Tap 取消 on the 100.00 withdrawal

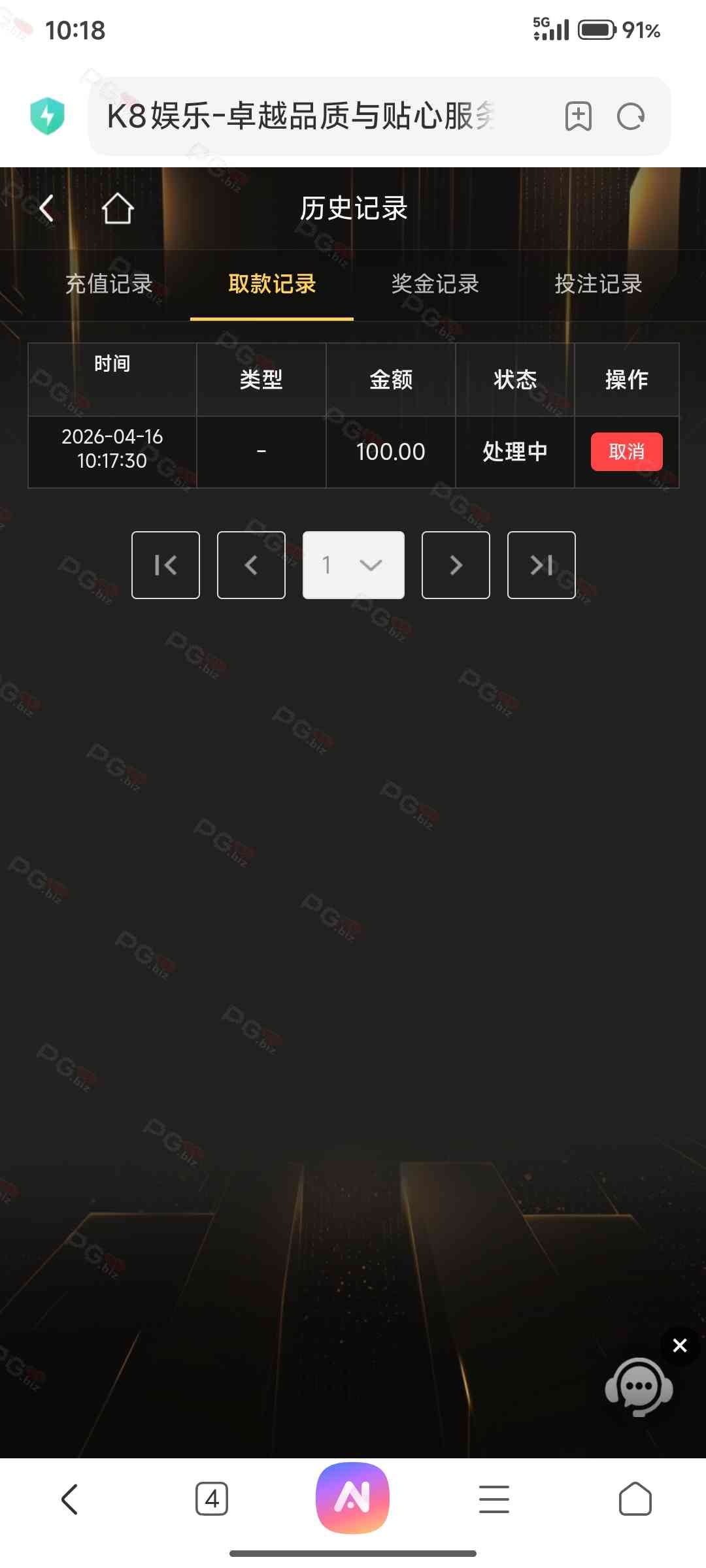626,451
